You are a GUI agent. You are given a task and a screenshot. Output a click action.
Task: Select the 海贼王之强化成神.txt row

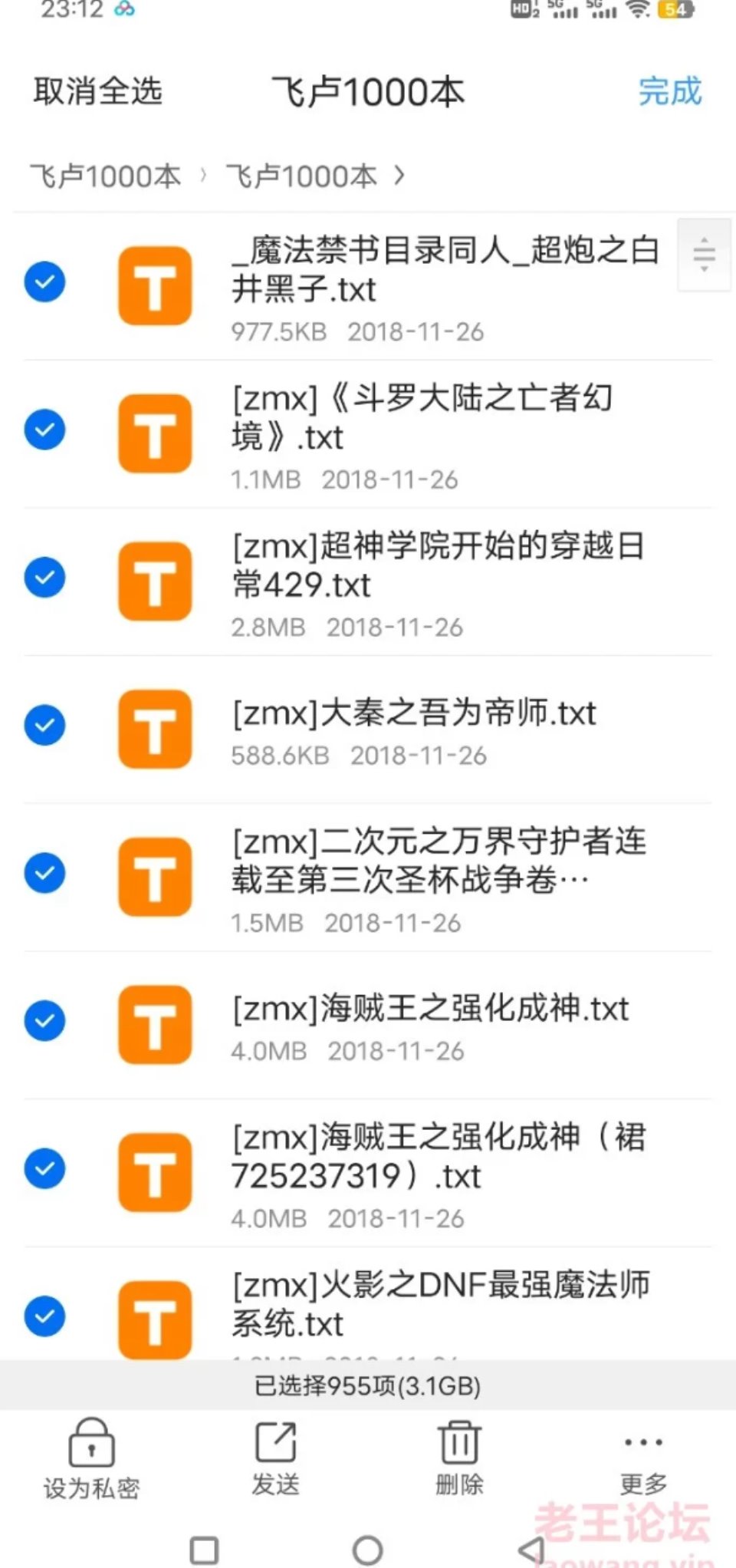coord(368,1025)
